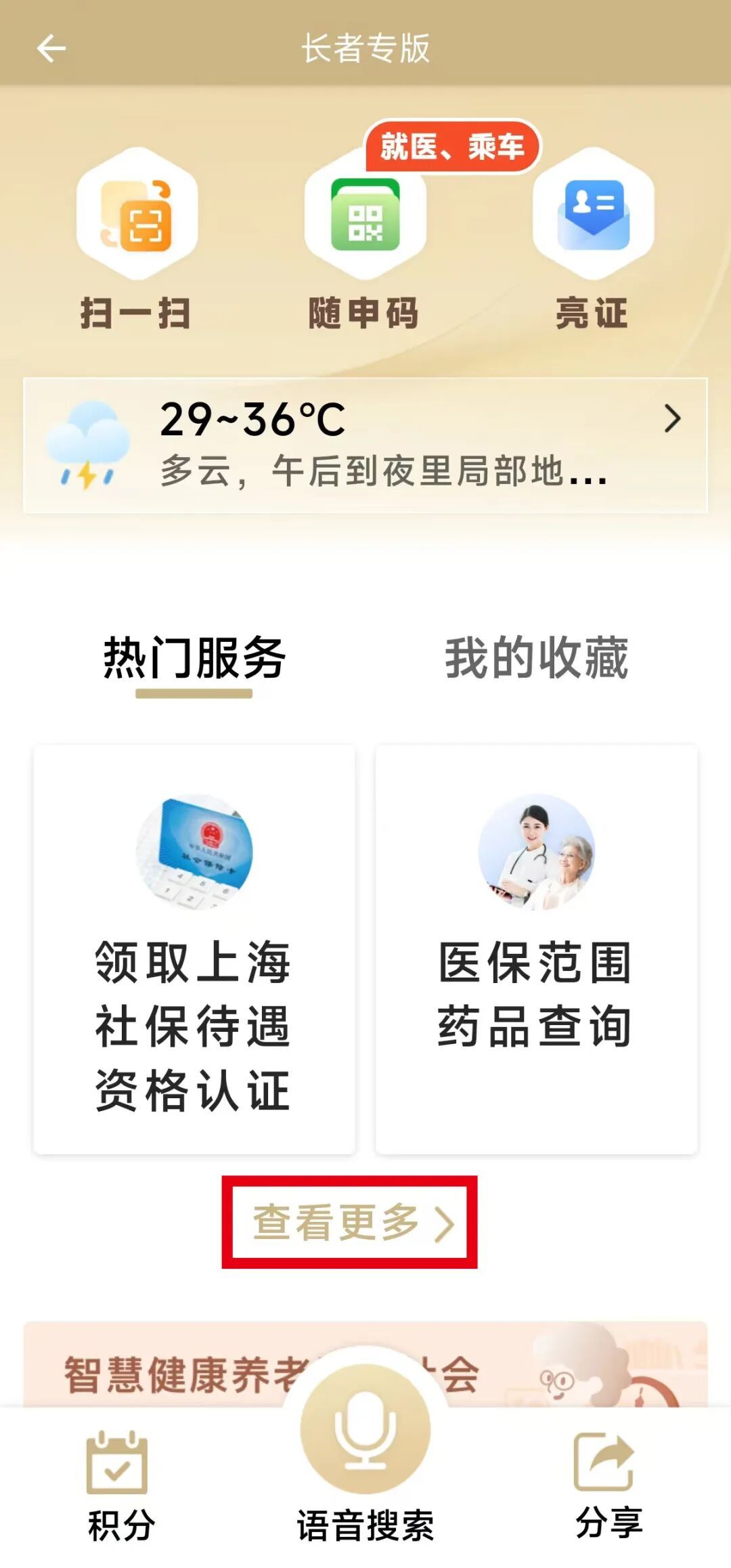
Task: Open 亮证 certificate display
Action: pyautogui.click(x=593, y=237)
